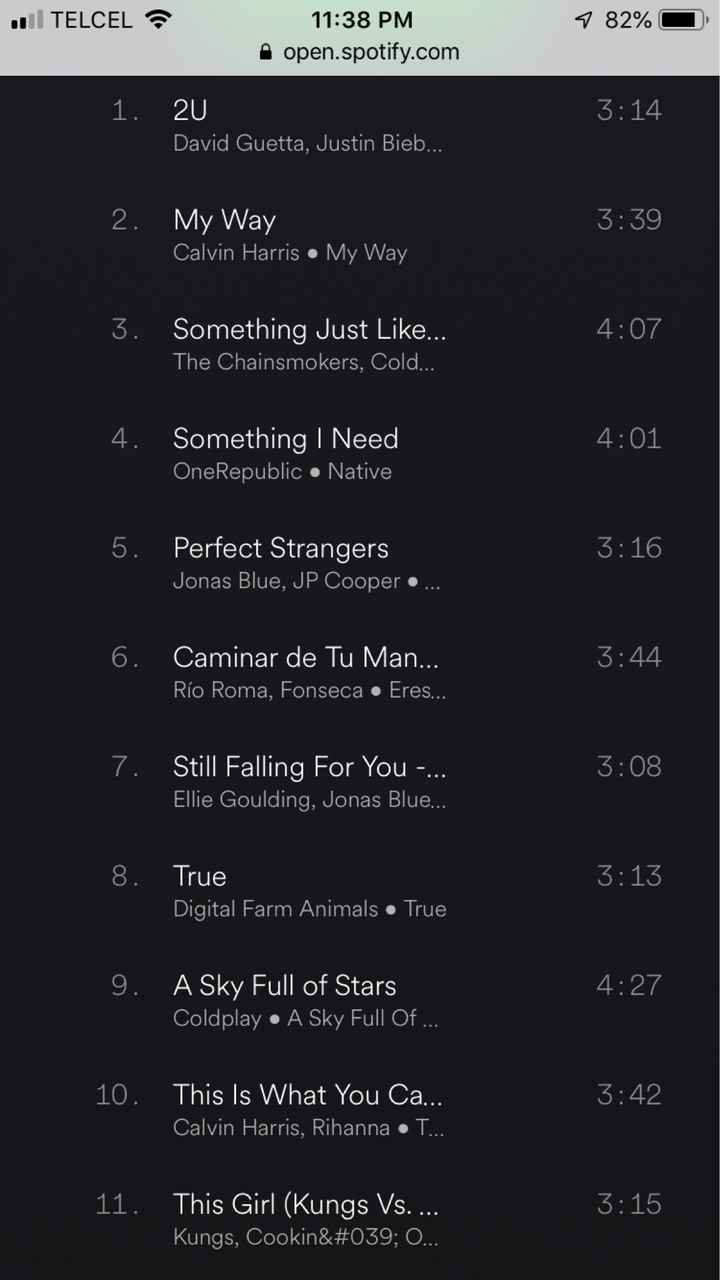Image resolution: width=720 pixels, height=1280 pixels.
Task: Tap the open.spotify.com address bar
Action: (x=360, y=52)
